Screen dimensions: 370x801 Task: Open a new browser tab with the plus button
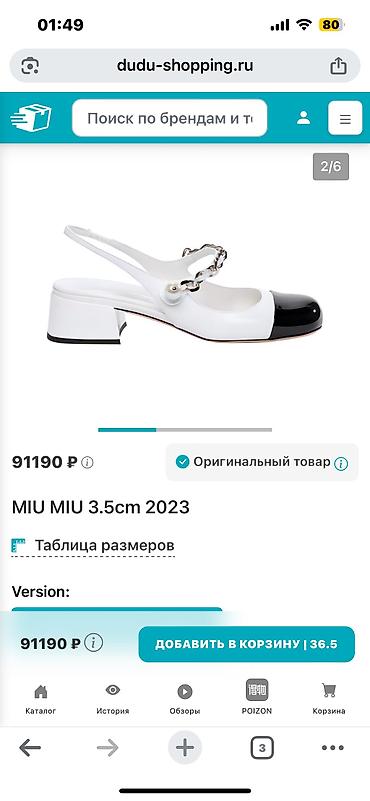(x=184, y=748)
